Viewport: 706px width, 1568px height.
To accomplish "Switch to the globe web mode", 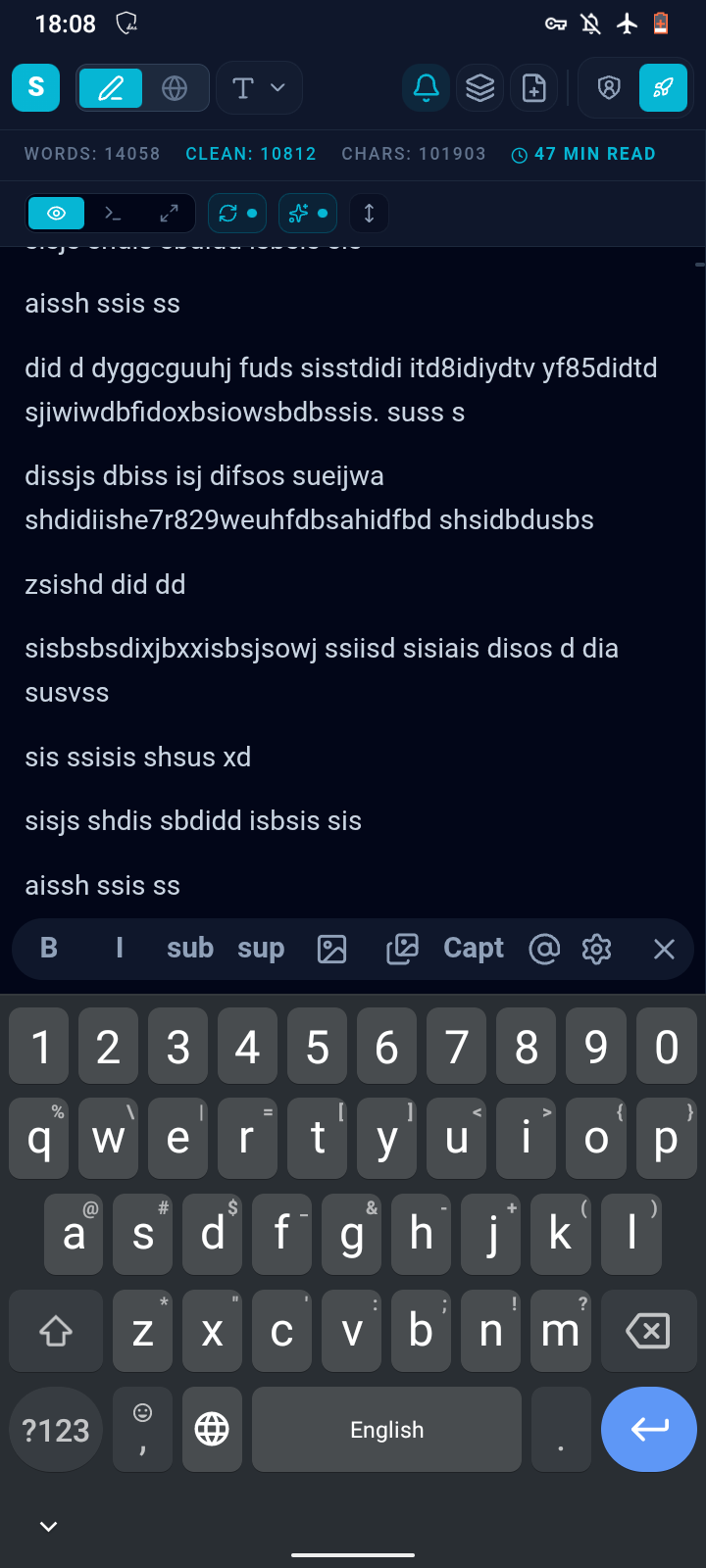I will coord(175,88).
